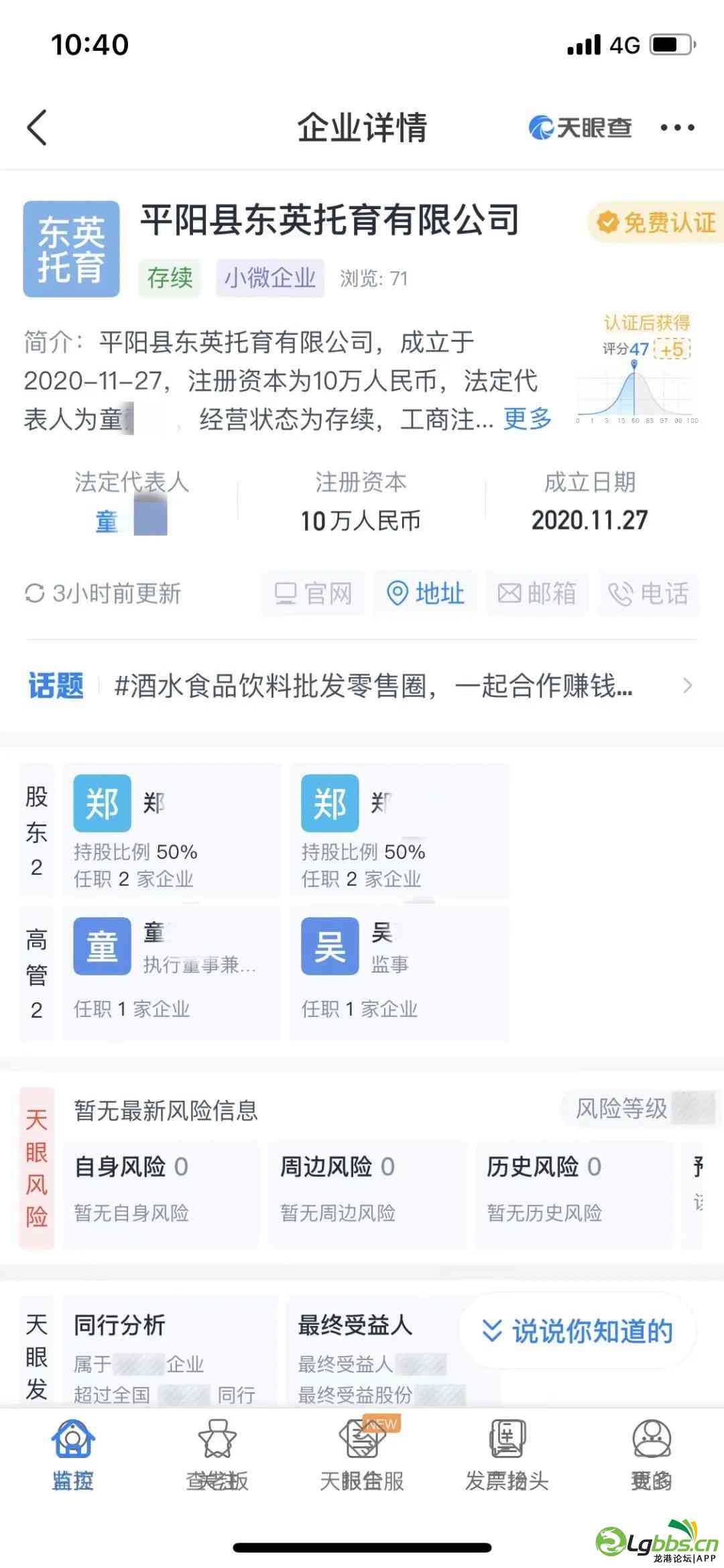Image resolution: width=724 pixels, height=1568 pixels.
Task: Open the three-dot overflow menu
Action: (x=677, y=127)
